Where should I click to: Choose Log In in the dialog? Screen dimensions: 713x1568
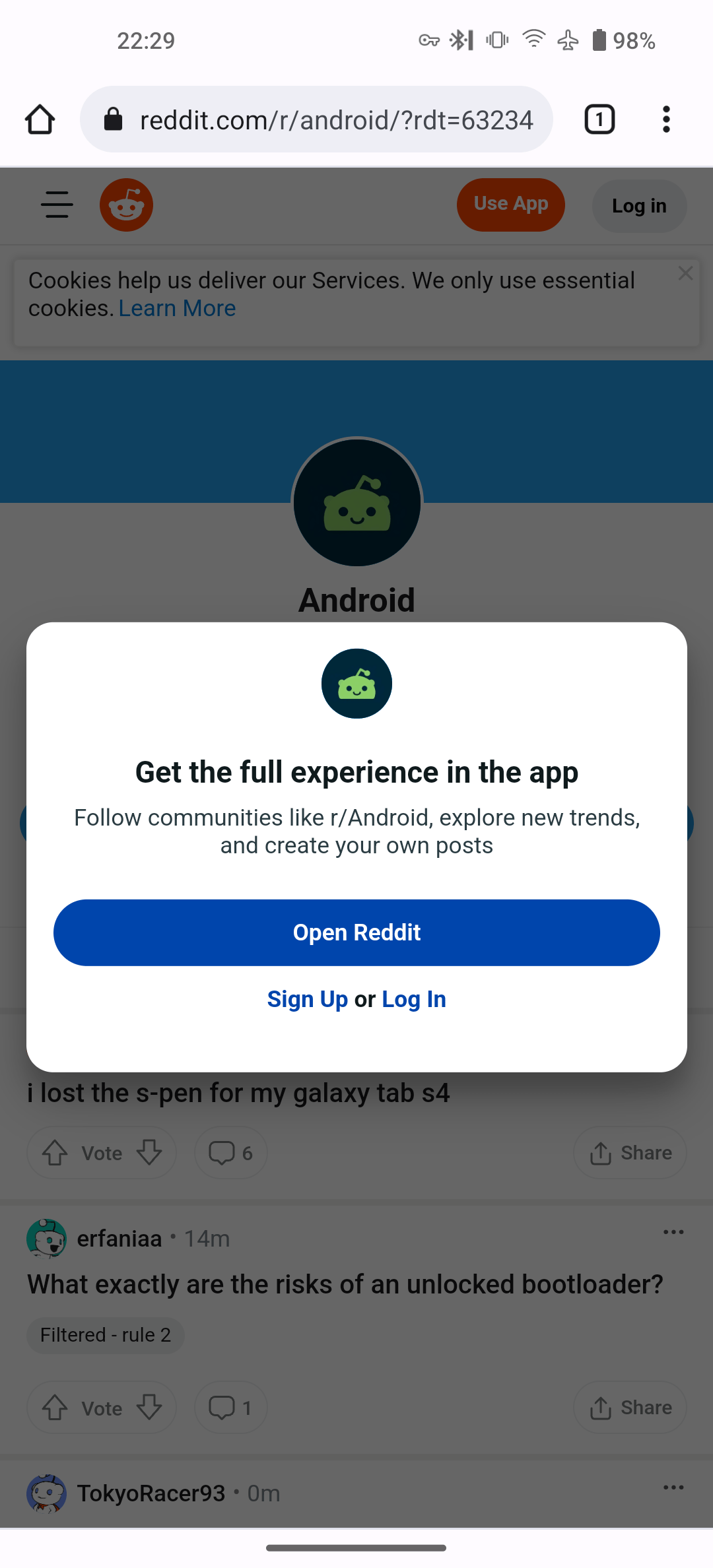[414, 999]
